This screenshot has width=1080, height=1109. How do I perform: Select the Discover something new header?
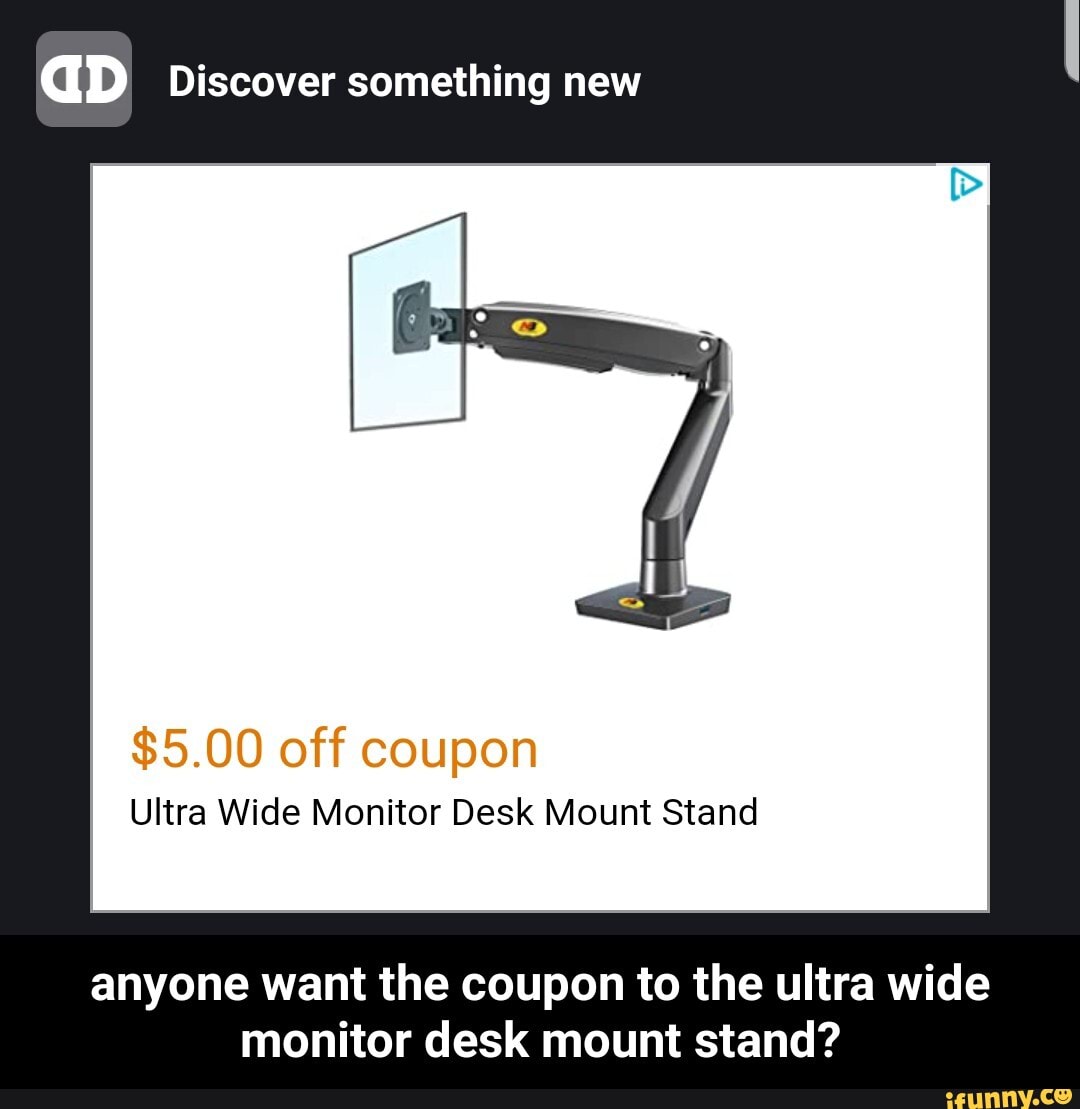[x=406, y=81]
